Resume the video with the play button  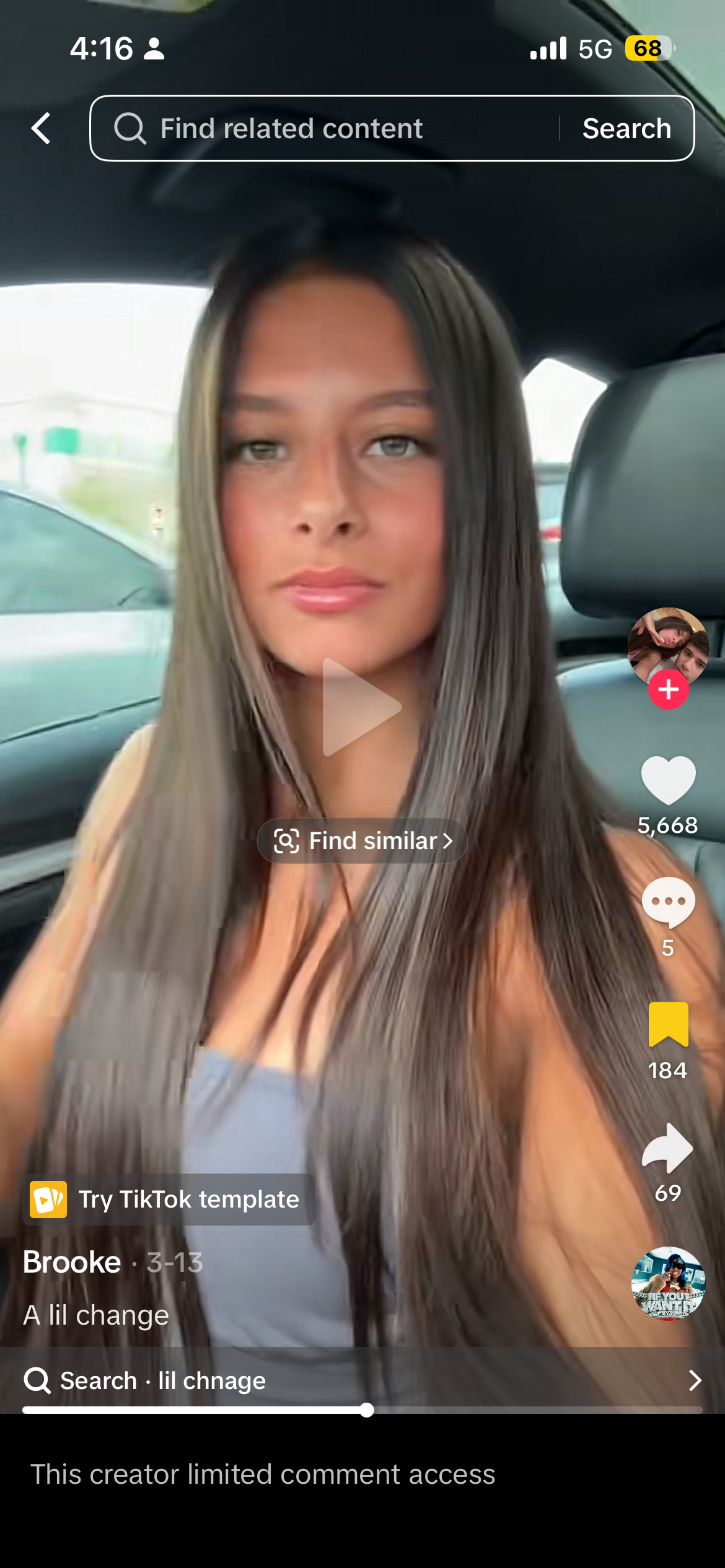pyautogui.click(x=362, y=707)
